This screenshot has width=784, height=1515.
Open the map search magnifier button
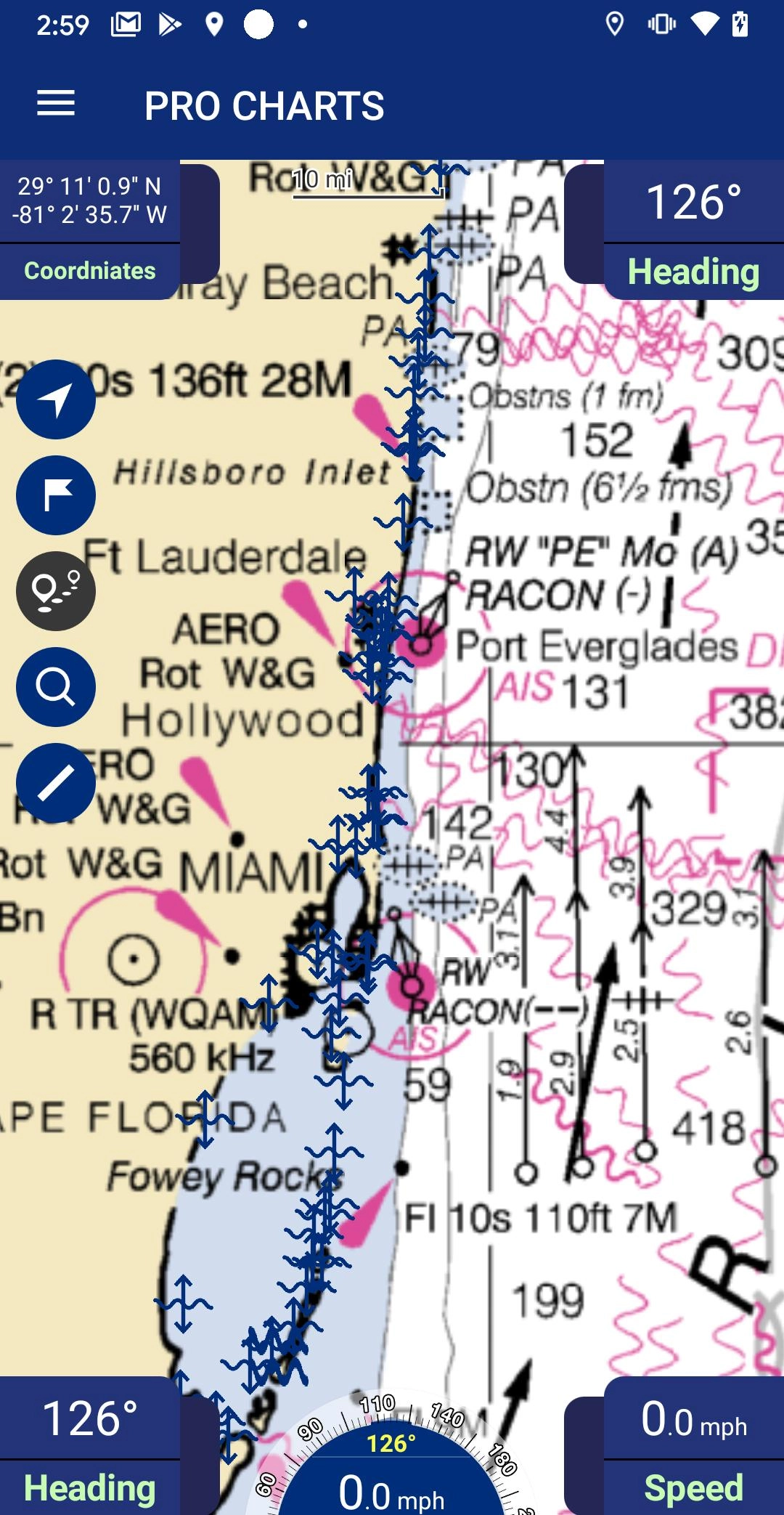tap(56, 687)
